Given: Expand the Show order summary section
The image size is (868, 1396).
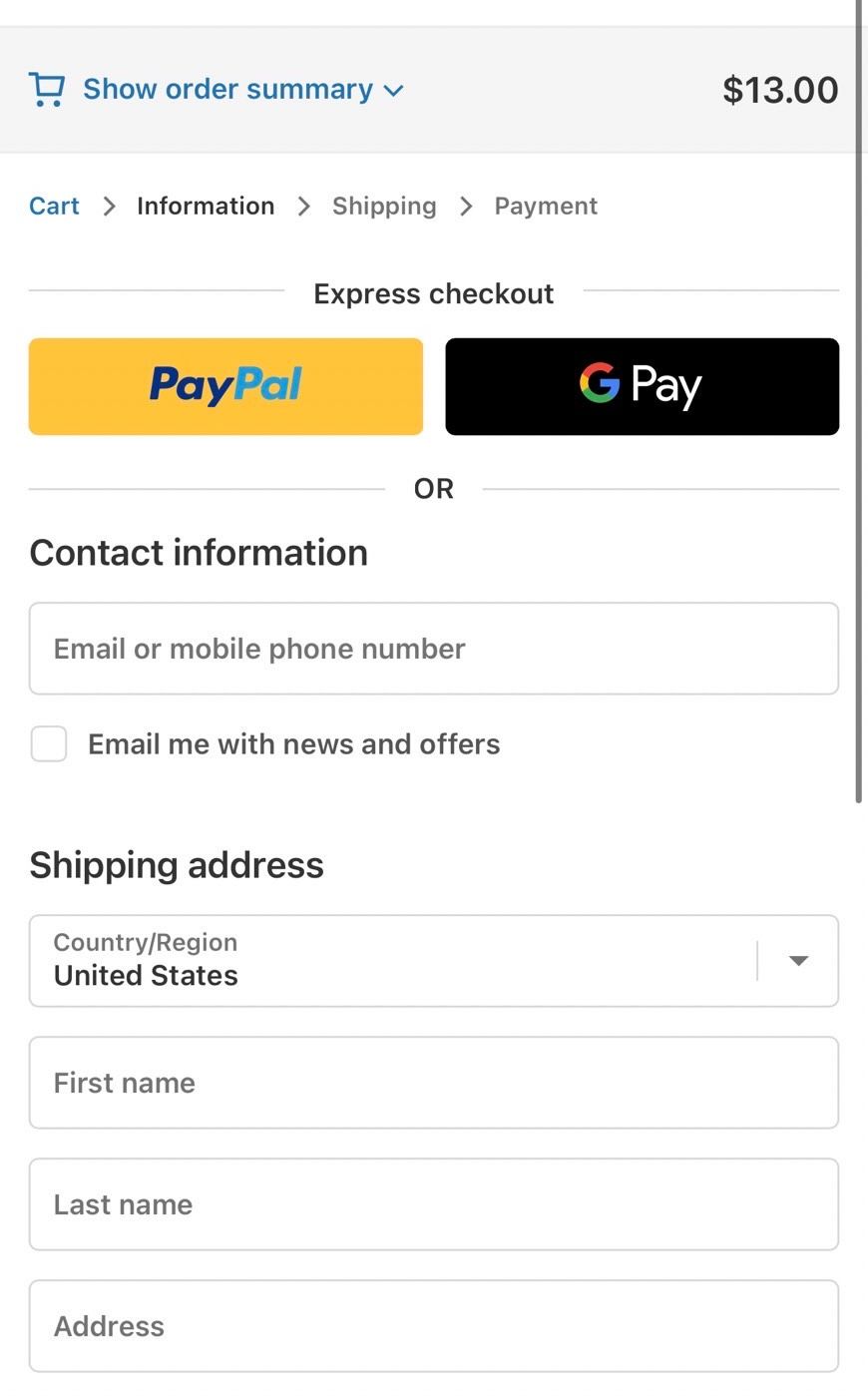Looking at the screenshot, I should (226, 90).
